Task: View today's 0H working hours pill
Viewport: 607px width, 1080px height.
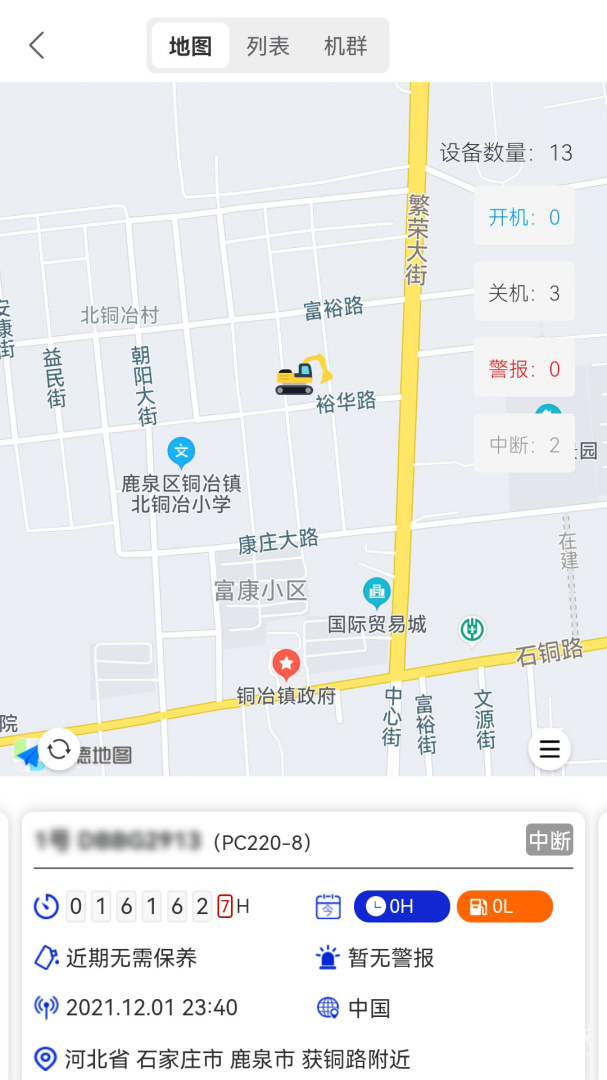Action: 402,906
